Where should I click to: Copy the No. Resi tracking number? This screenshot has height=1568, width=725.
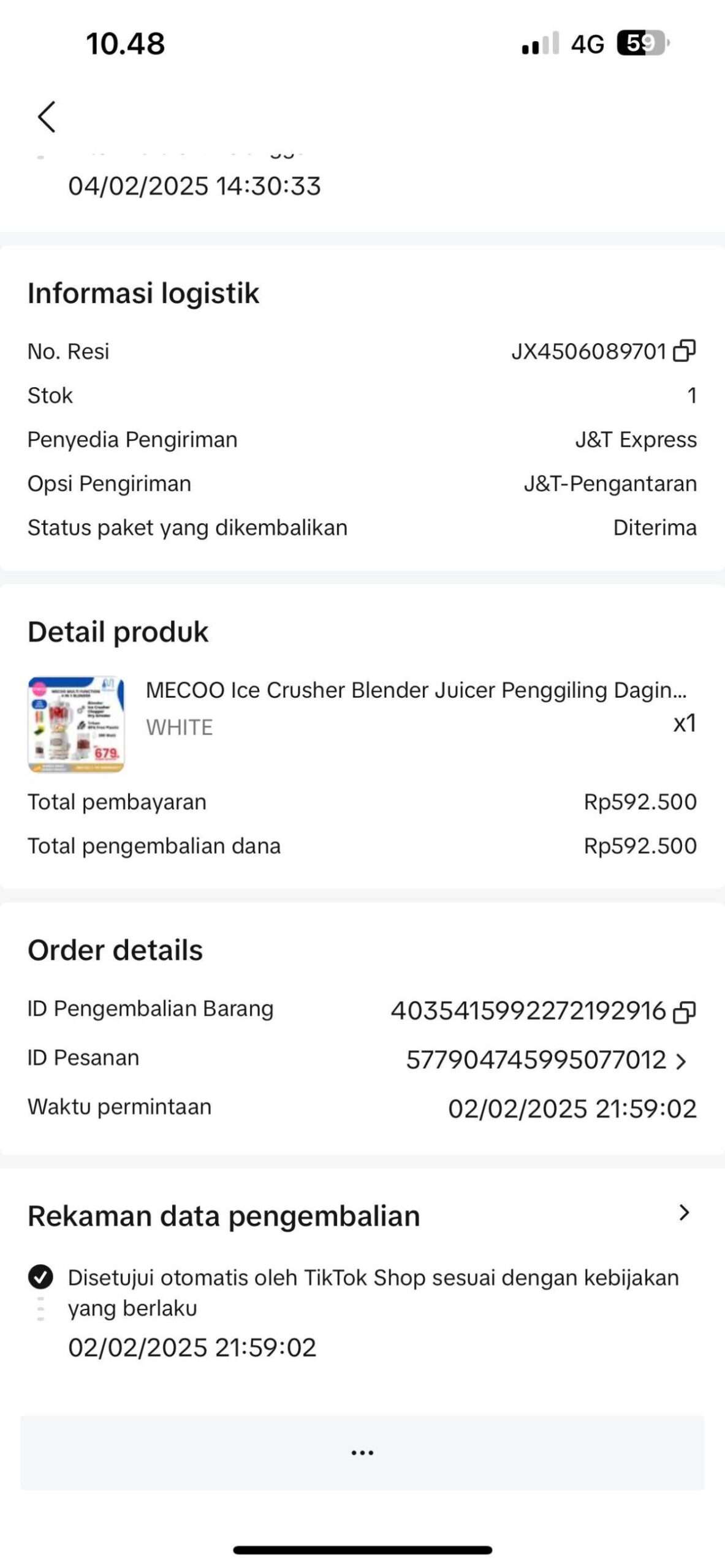[685, 351]
